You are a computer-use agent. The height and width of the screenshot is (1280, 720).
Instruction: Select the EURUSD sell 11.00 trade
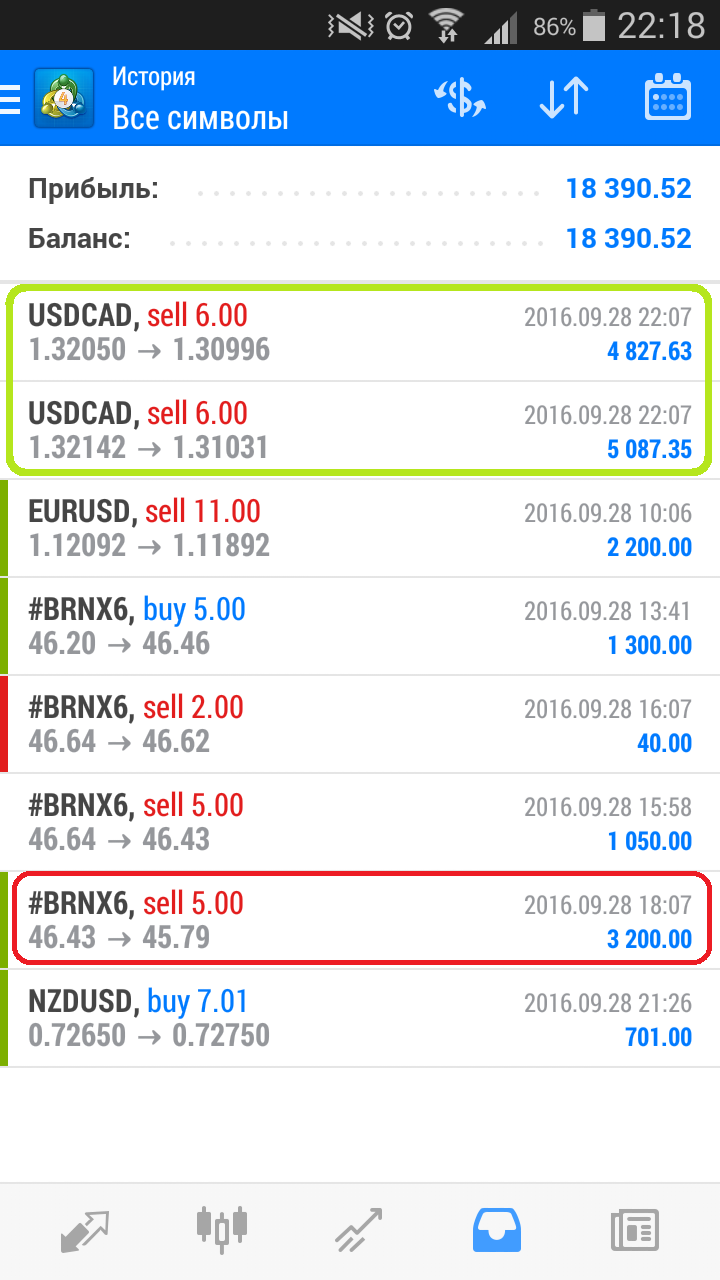360,529
